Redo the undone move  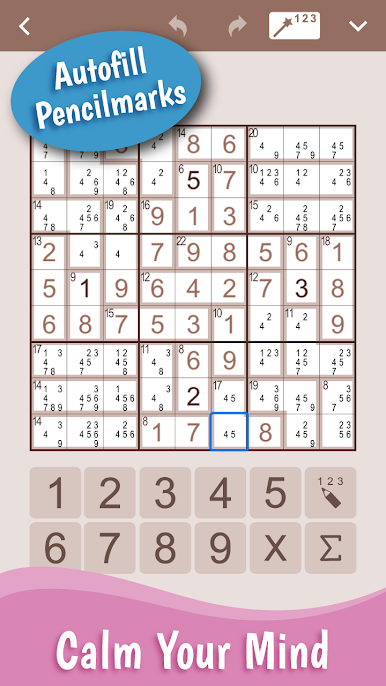coord(238,26)
